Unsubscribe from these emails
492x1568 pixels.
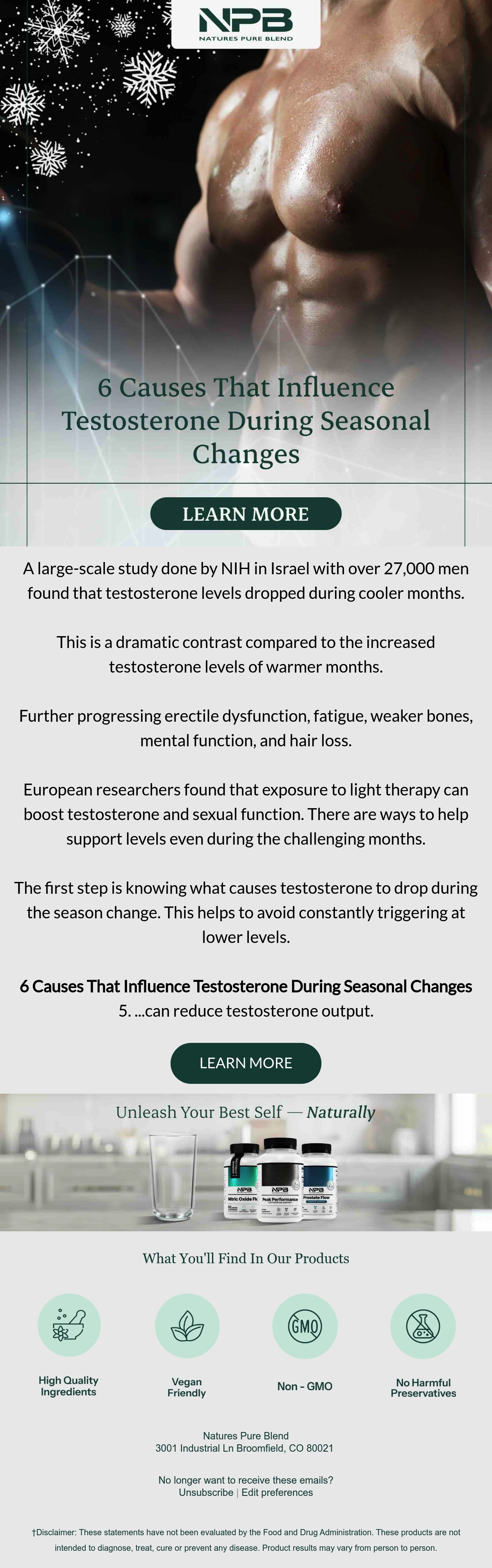206,1492
